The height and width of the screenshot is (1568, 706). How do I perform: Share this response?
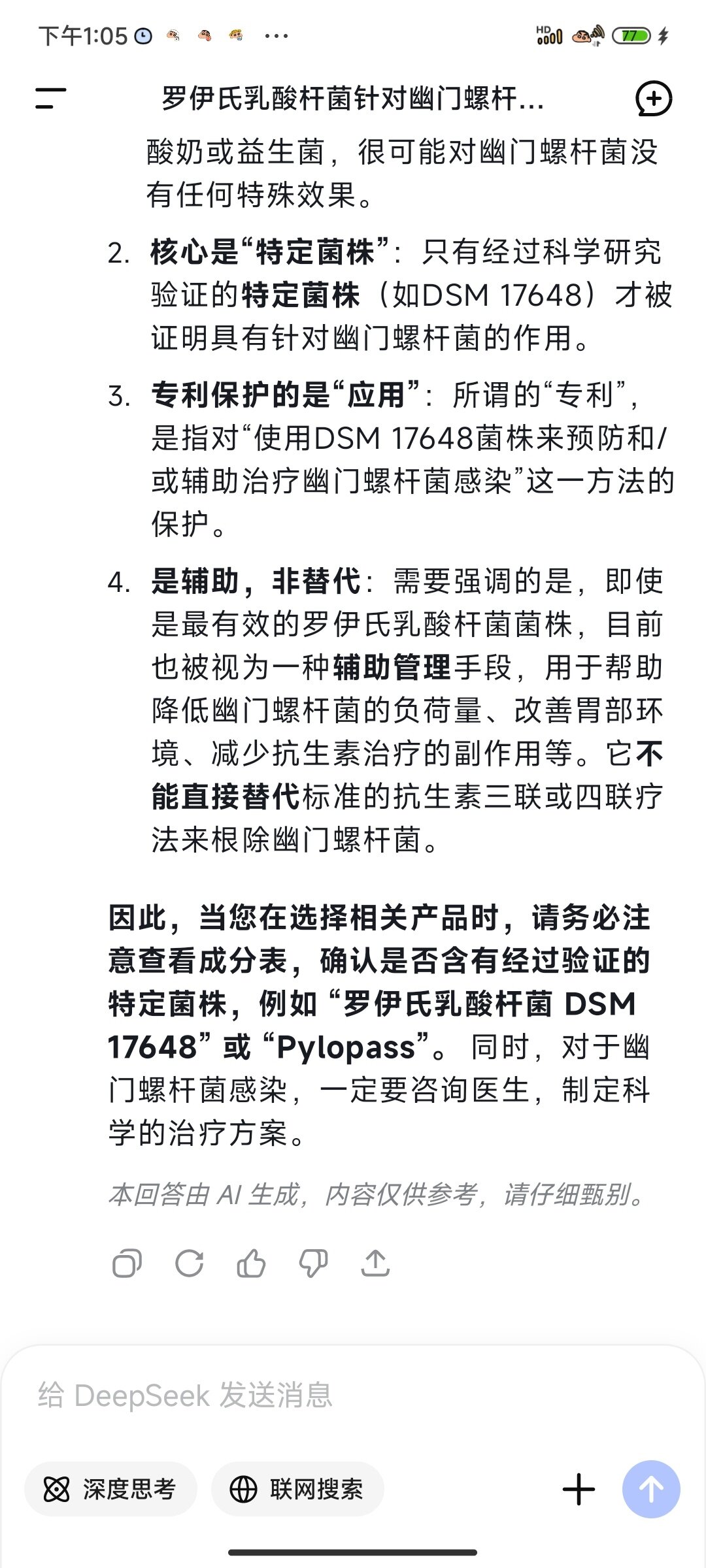coord(375,1263)
